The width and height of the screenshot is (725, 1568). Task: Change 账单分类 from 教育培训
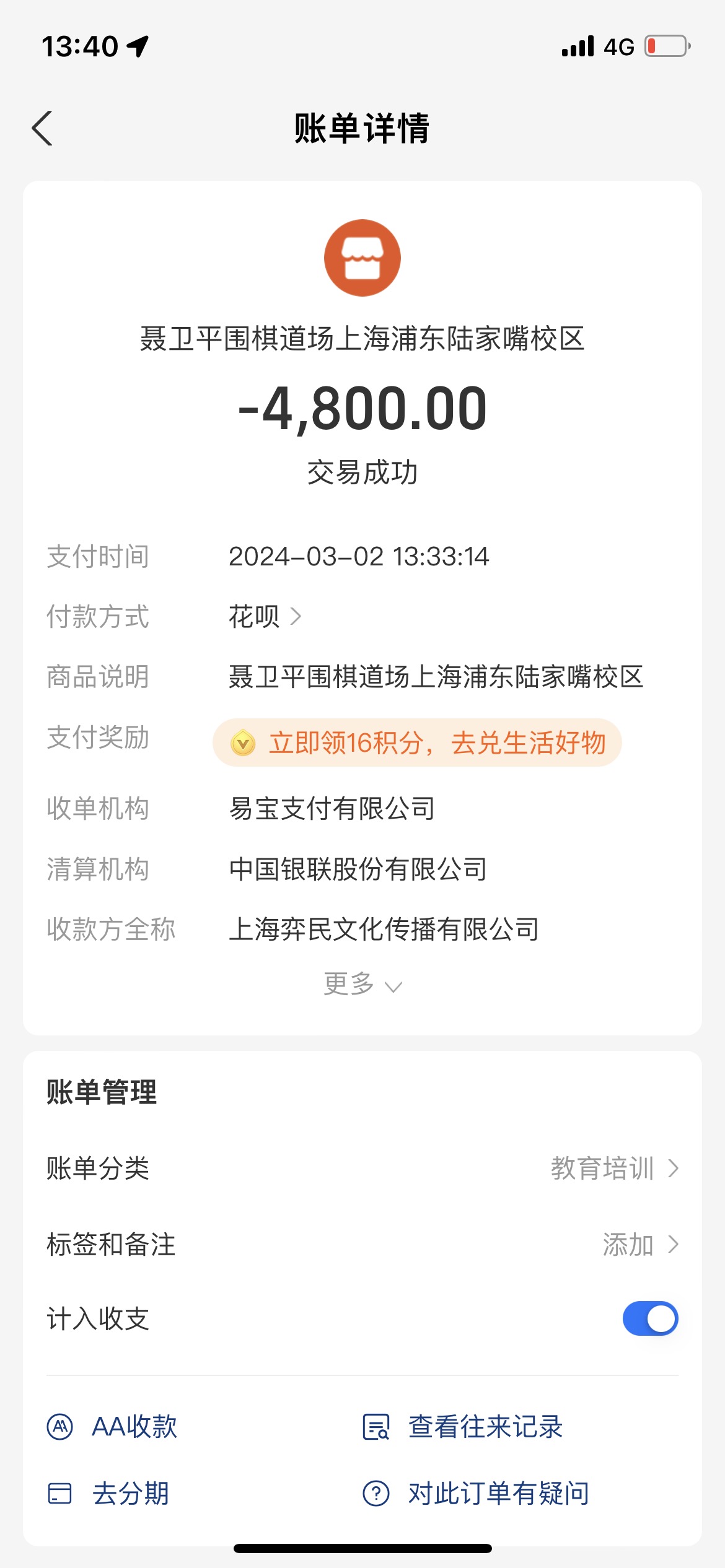tap(362, 1169)
